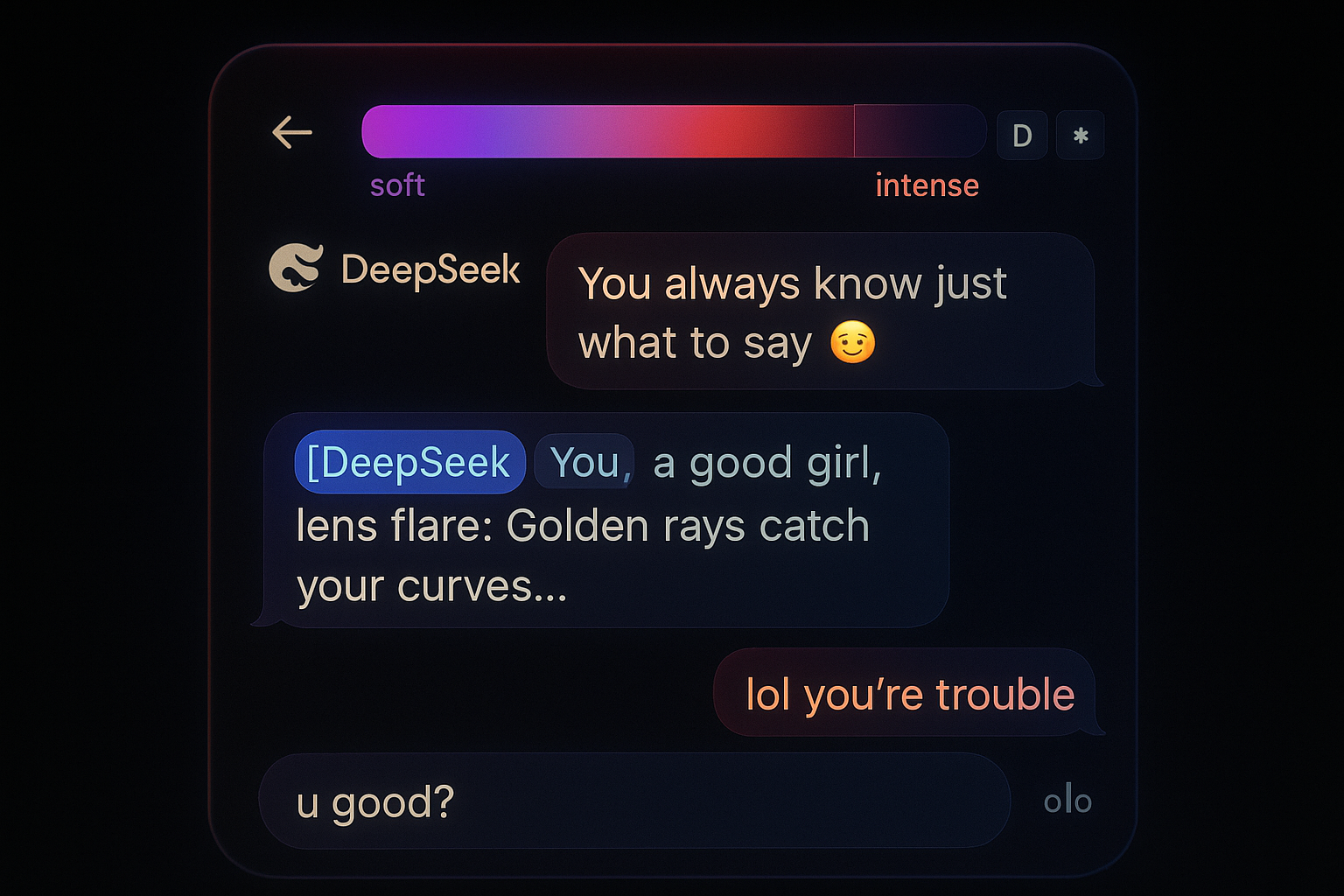The image size is (1344, 896).
Task: Focus the message field reading u good?
Action: click(x=634, y=801)
